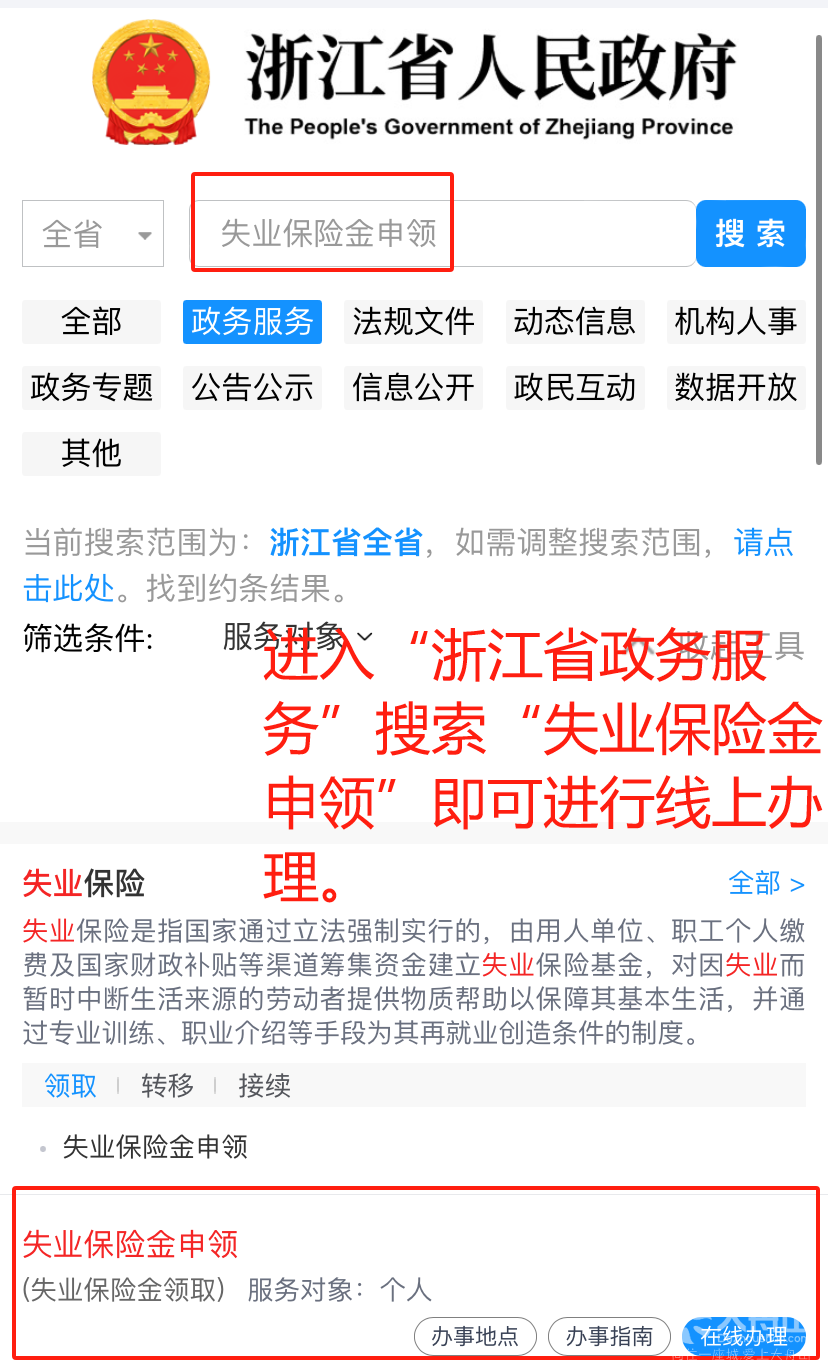This screenshot has width=828, height=1365.
Task: Switch to the 接续 sub-tab
Action: (264, 1085)
